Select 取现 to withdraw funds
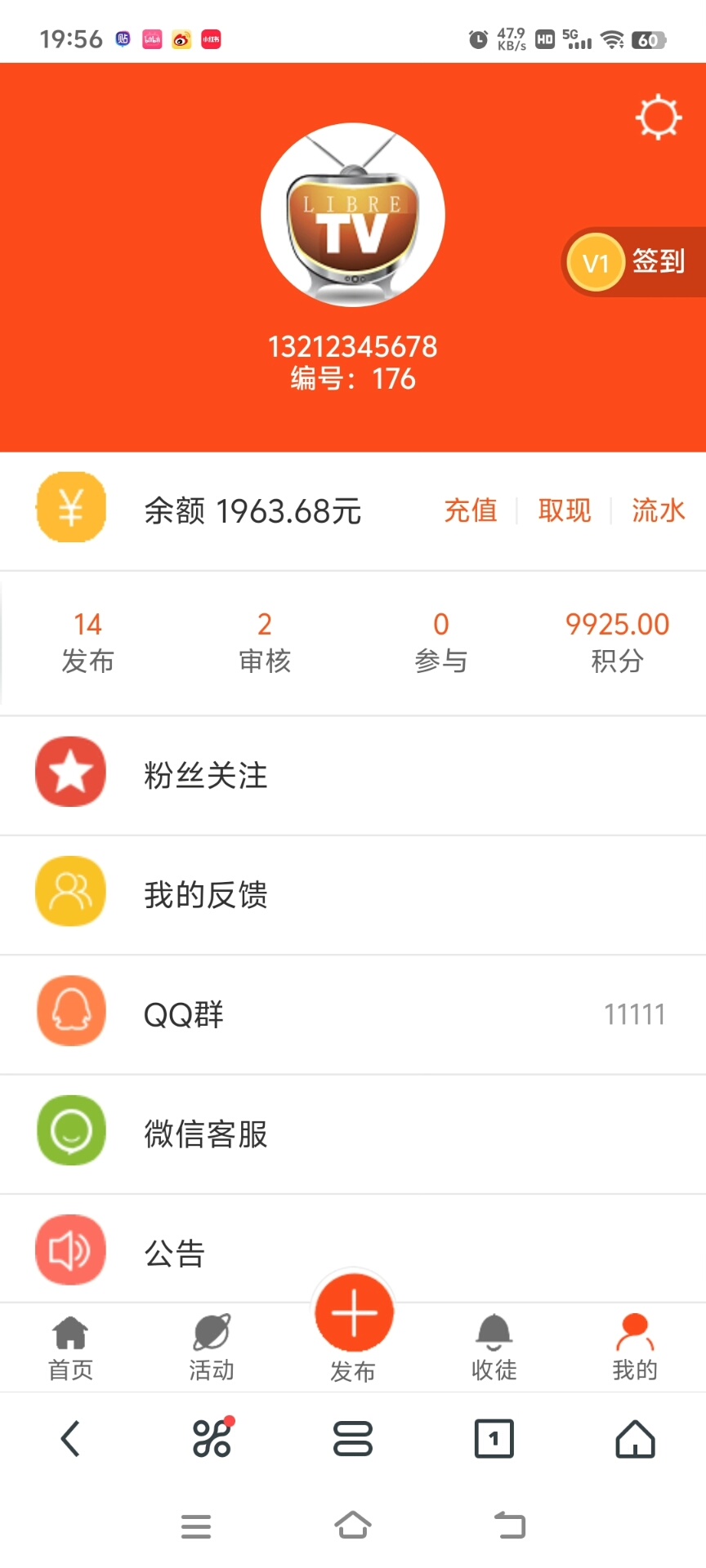This screenshot has width=706, height=1568. [565, 510]
